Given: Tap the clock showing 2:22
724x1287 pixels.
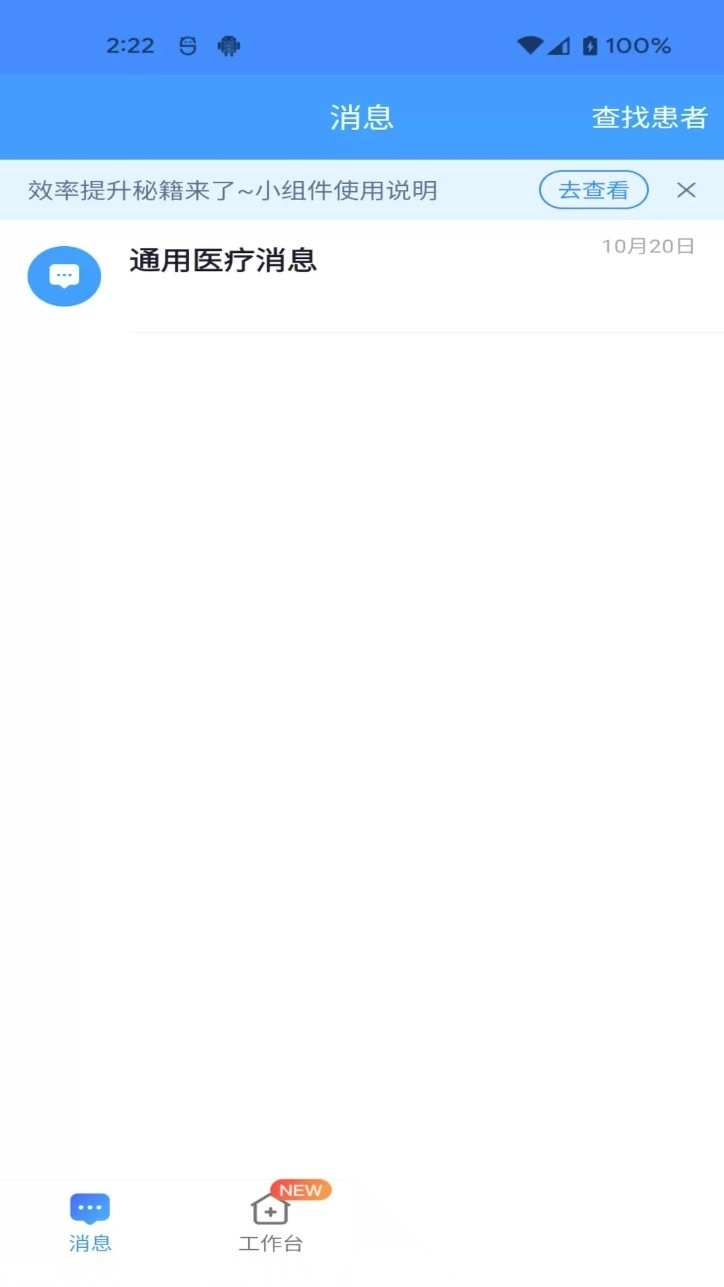Looking at the screenshot, I should 131,45.
